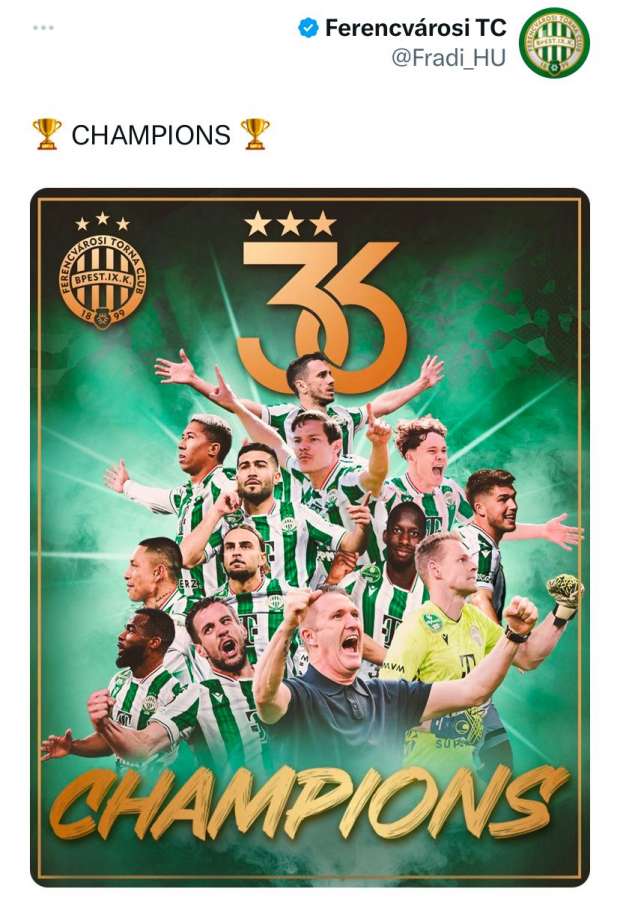View the @Fradi_HU handle profile

coord(448,58)
